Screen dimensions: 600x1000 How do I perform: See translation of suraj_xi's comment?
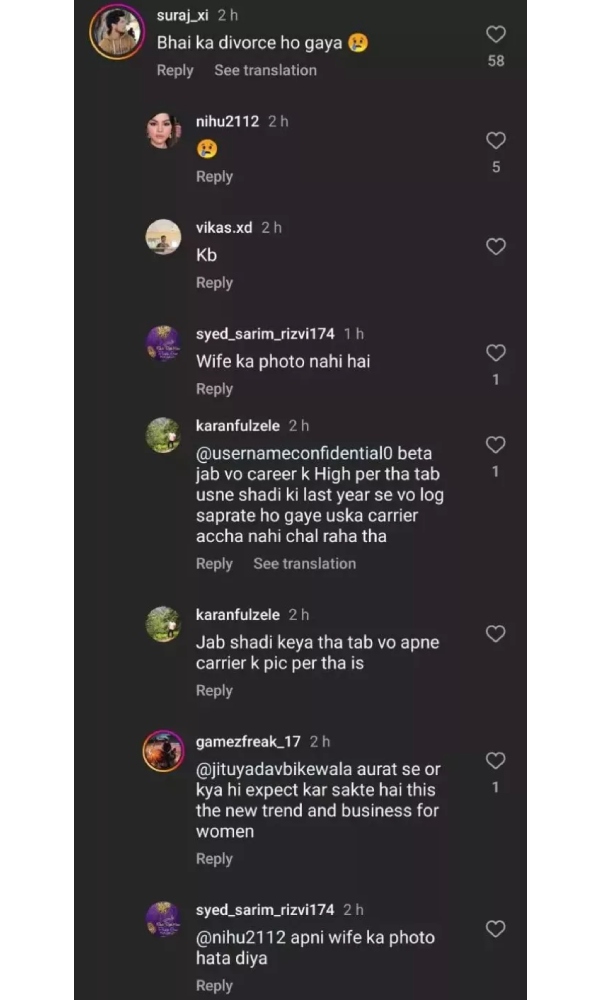(x=265, y=70)
